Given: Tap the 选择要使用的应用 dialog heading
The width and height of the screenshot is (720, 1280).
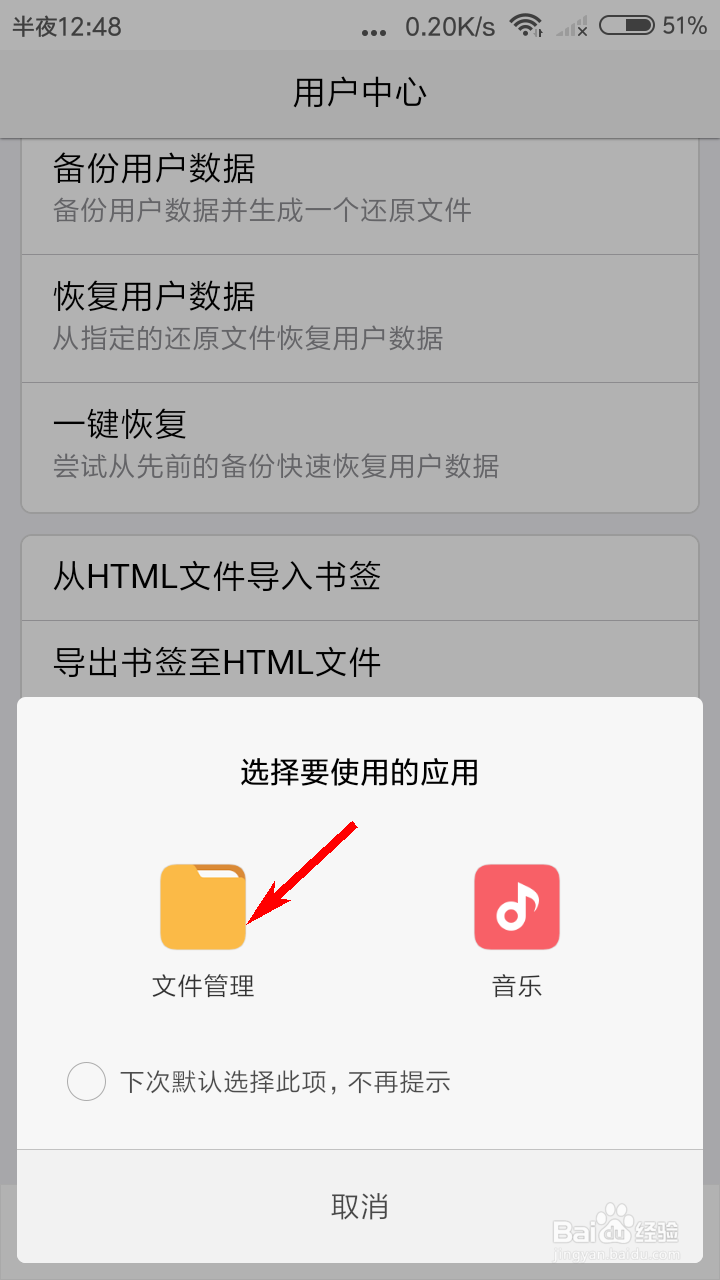Looking at the screenshot, I should pyautogui.click(x=360, y=772).
